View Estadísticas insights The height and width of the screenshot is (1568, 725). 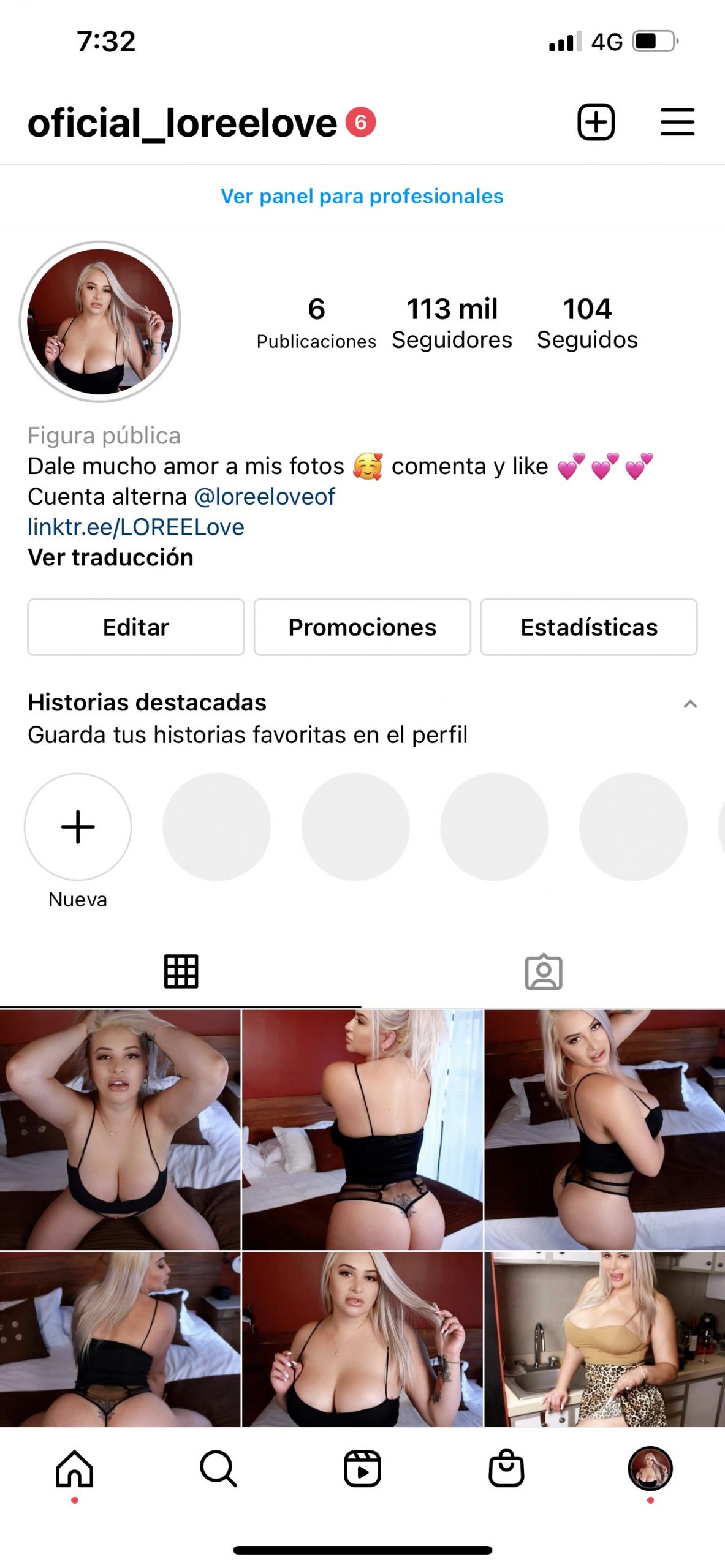pyautogui.click(x=588, y=627)
